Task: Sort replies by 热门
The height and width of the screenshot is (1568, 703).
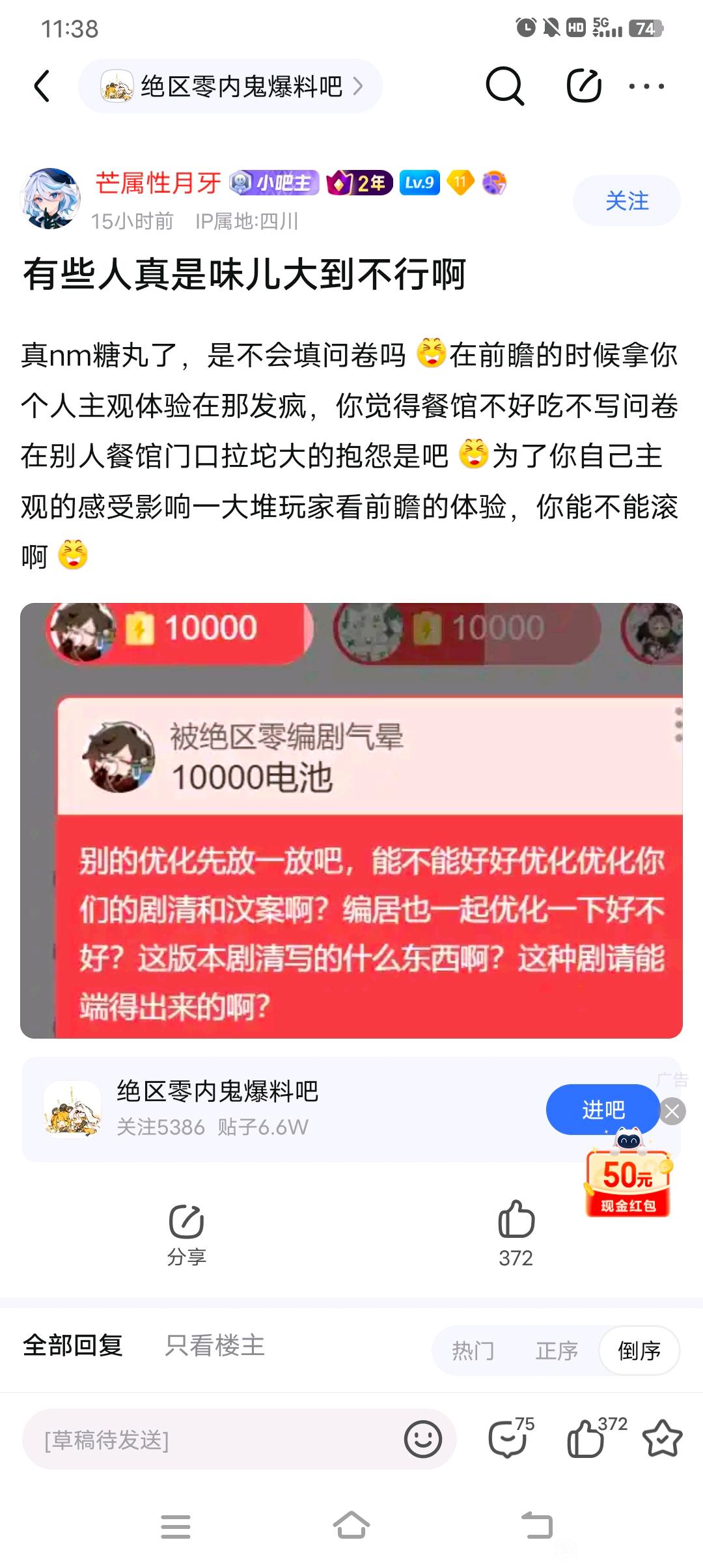Action: click(473, 1351)
